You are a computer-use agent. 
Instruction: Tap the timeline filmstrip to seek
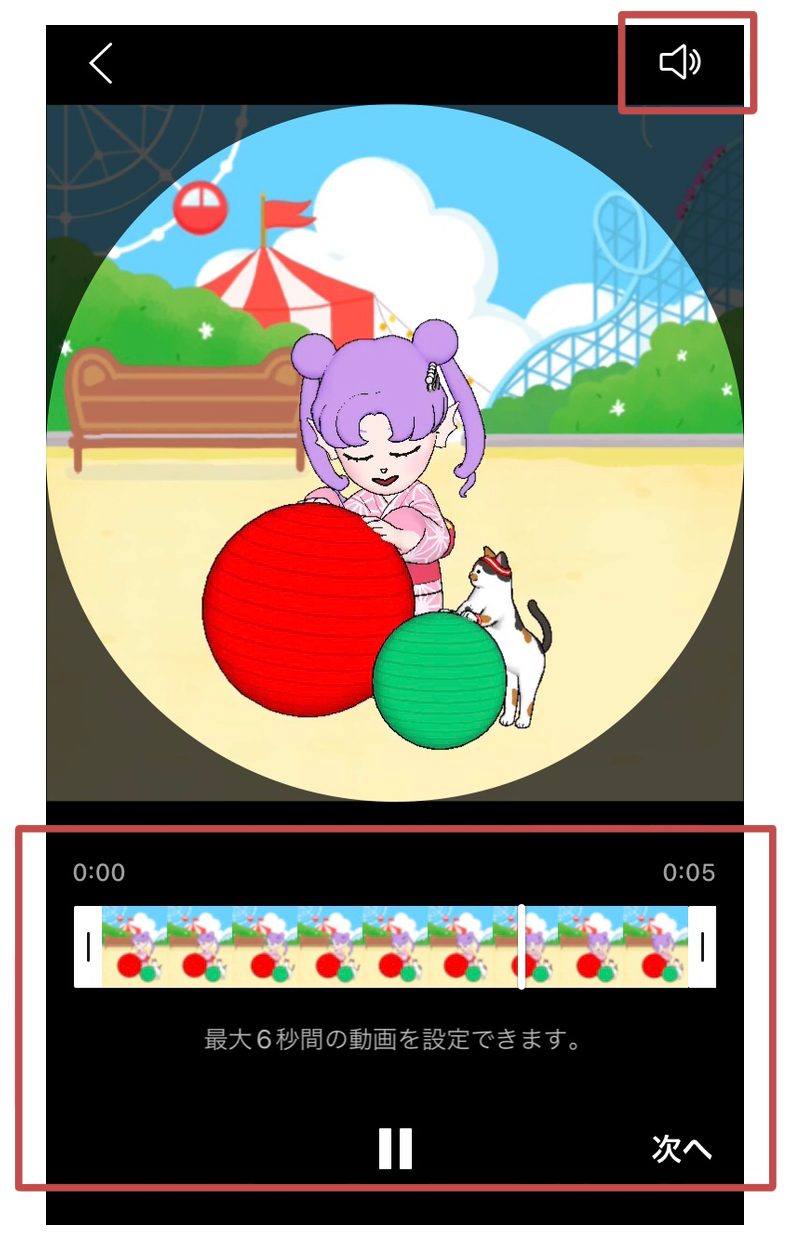tap(330, 946)
